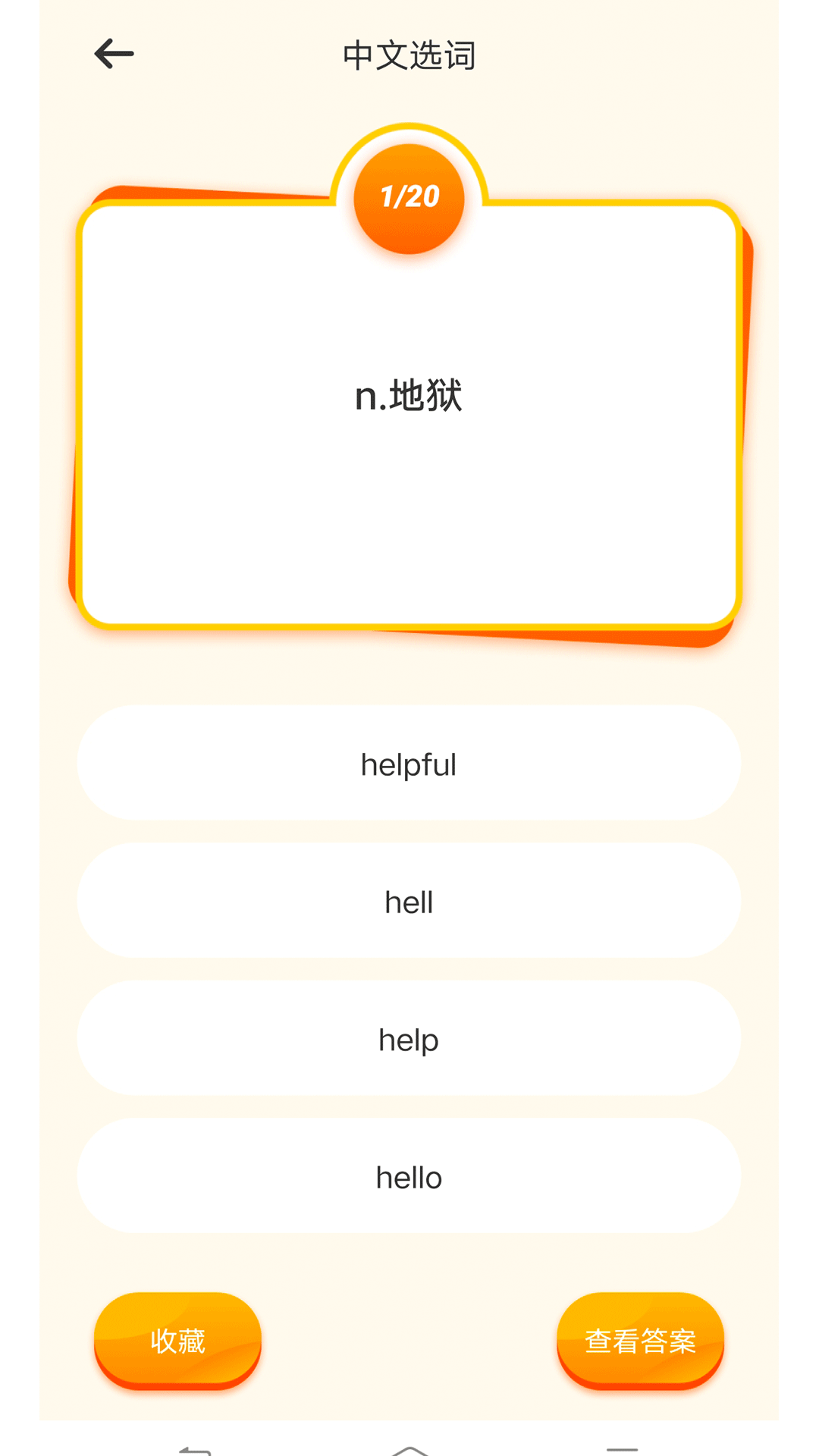Tap the Chinese definition text n.地狱
The image size is (819, 1456).
[x=409, y=394]
